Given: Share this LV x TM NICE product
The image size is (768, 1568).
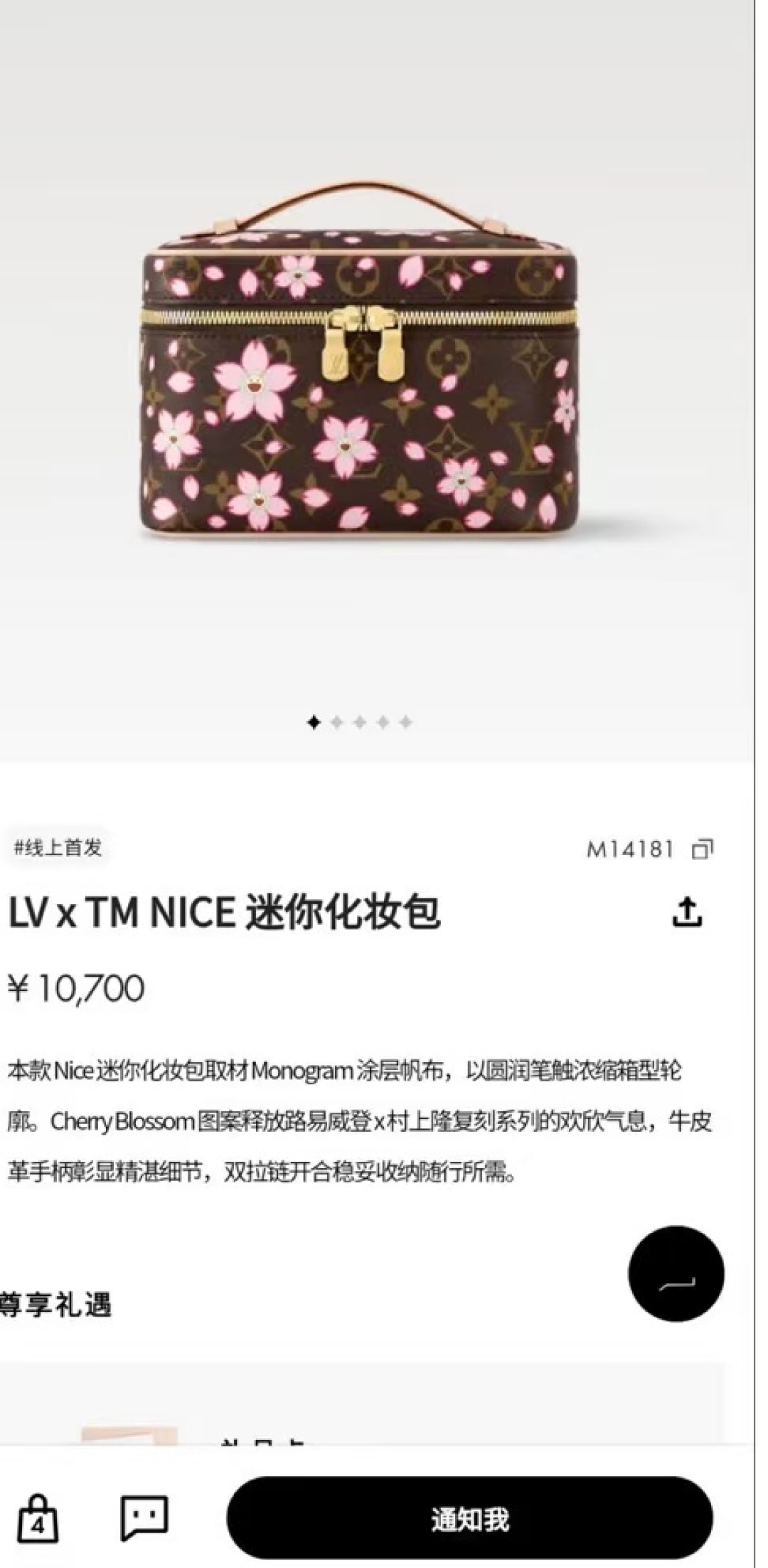Looking at the screenshot, I should coord(687,913).
